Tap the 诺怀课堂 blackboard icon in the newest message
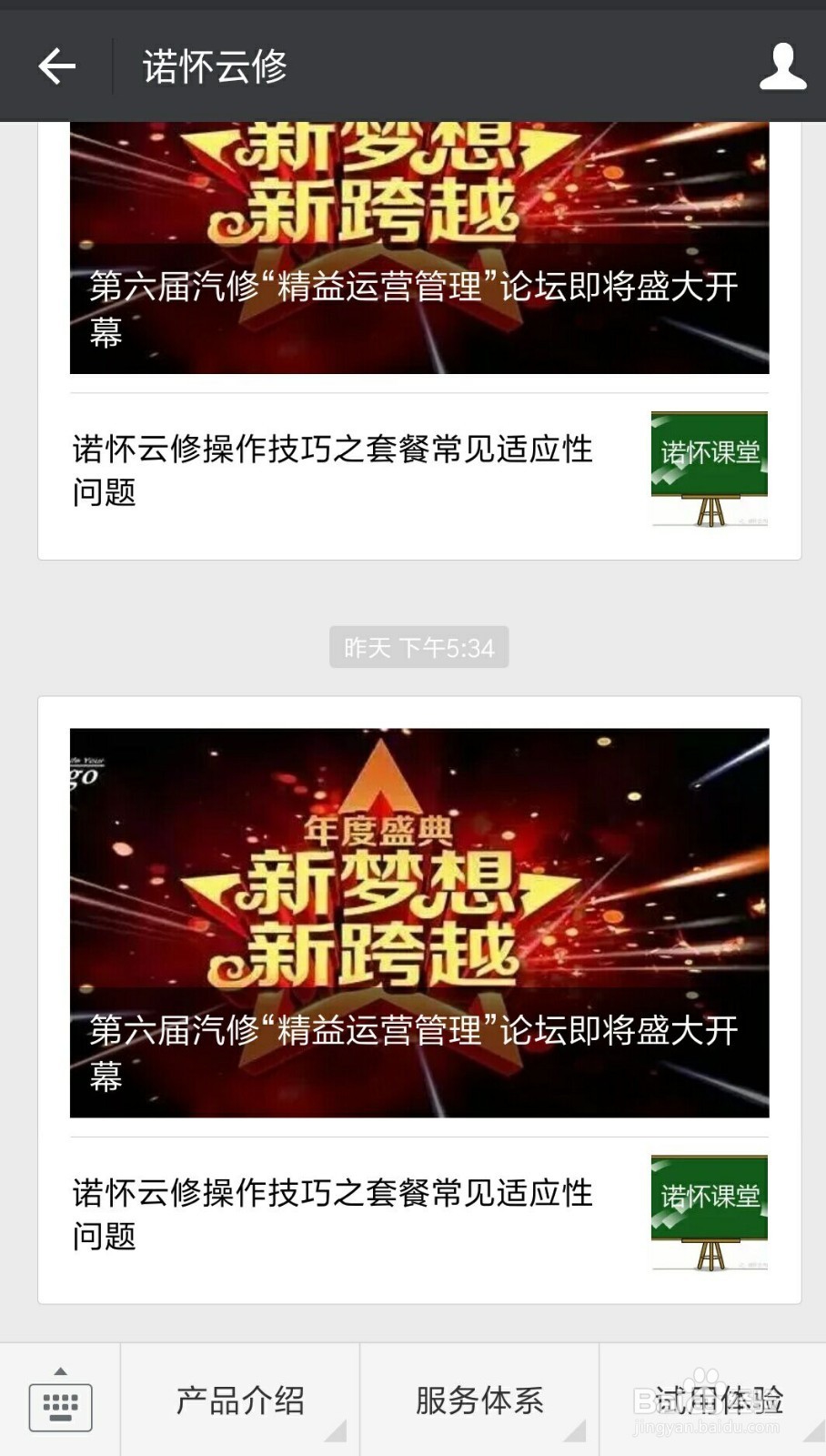 coord(710,1210)
